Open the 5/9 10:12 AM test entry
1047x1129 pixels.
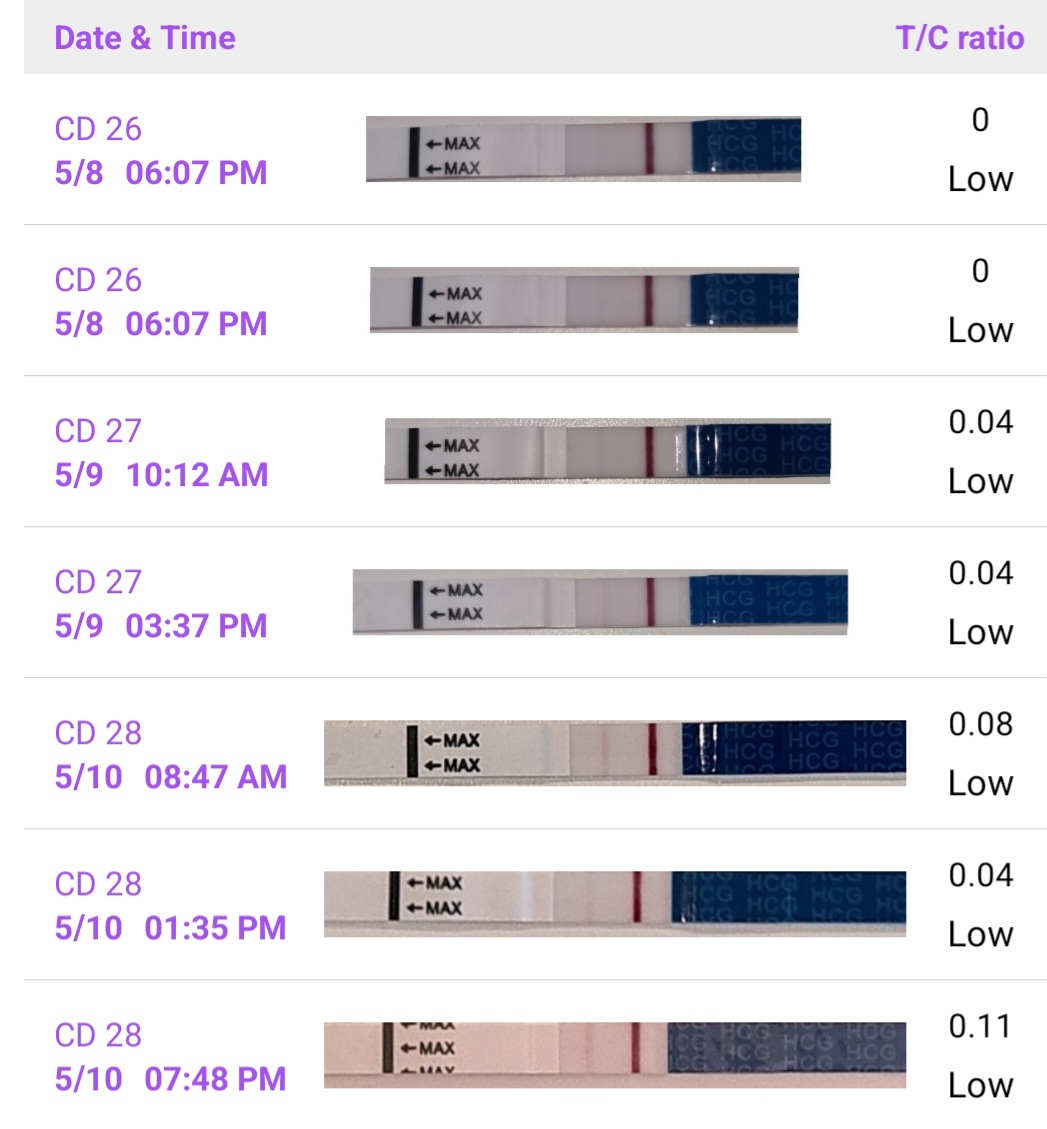(161, 473)
